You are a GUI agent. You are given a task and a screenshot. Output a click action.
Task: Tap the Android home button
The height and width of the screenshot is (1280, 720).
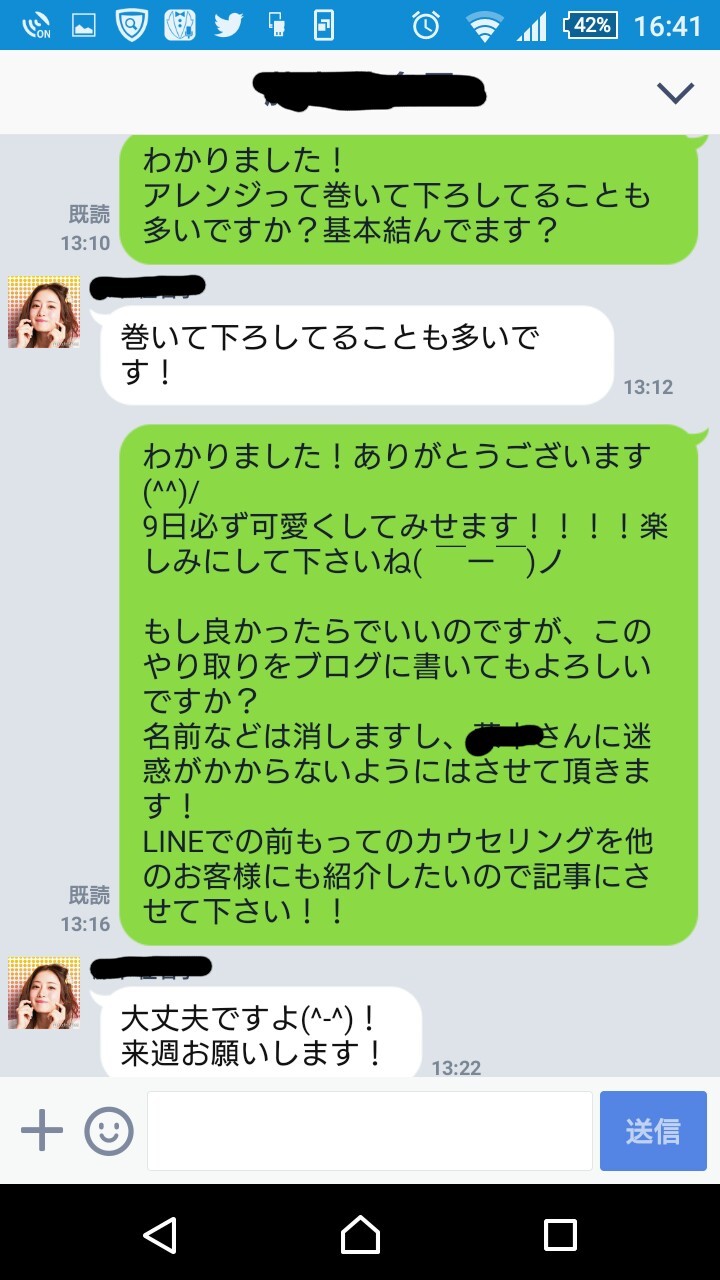click(360, 1235)
